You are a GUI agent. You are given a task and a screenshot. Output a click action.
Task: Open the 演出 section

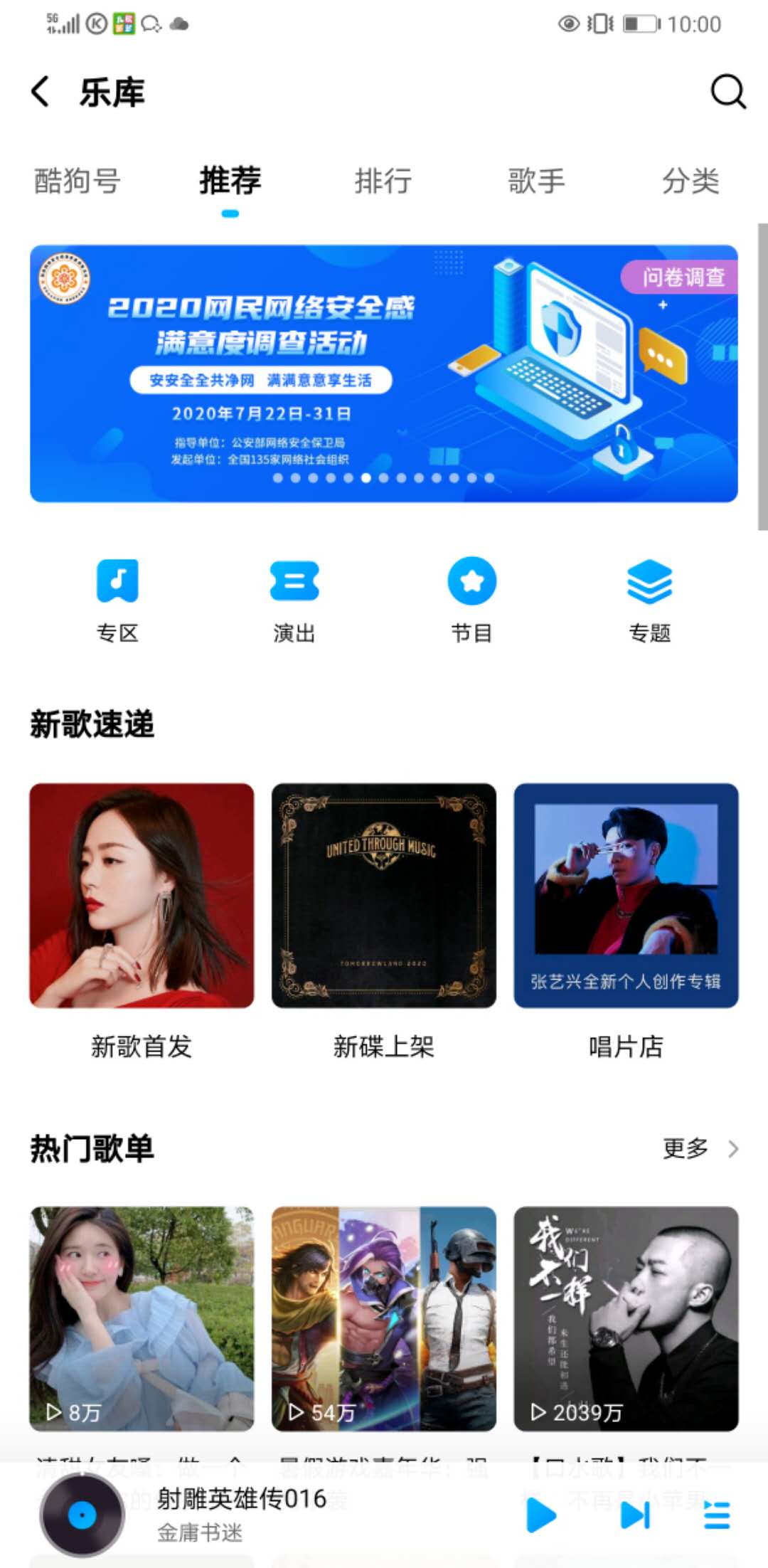tap(294, 599)
